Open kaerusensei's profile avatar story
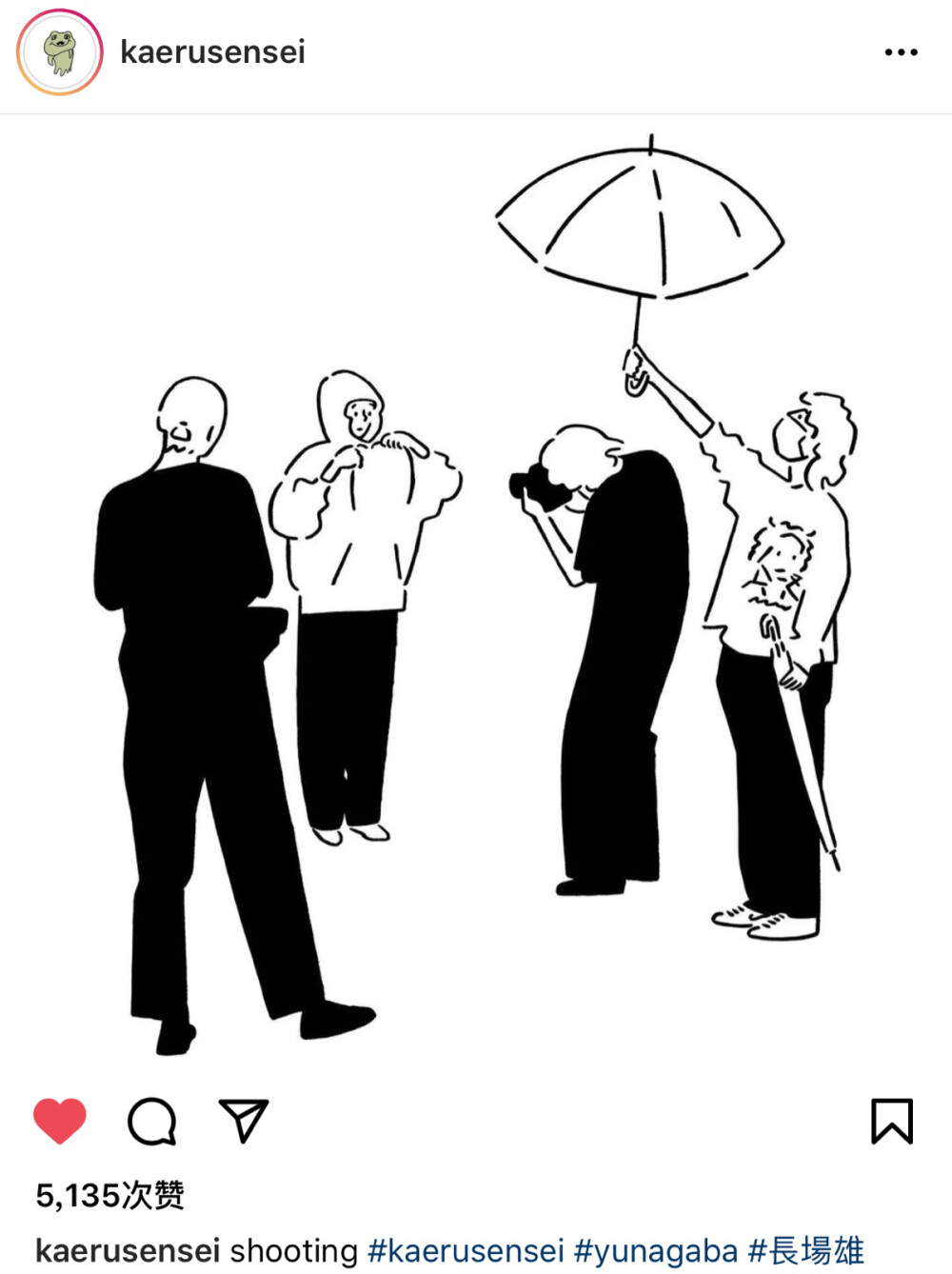Viewport: 952px width, 1274px height. (59, 52)
